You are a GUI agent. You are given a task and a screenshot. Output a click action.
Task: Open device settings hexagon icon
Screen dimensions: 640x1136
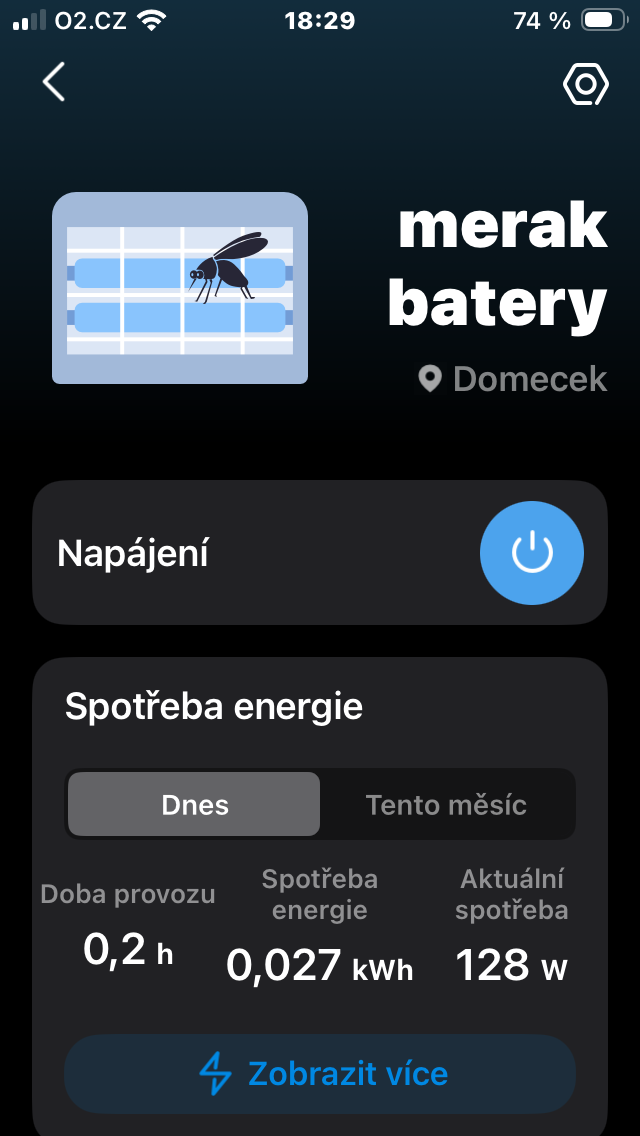[585, 85]
